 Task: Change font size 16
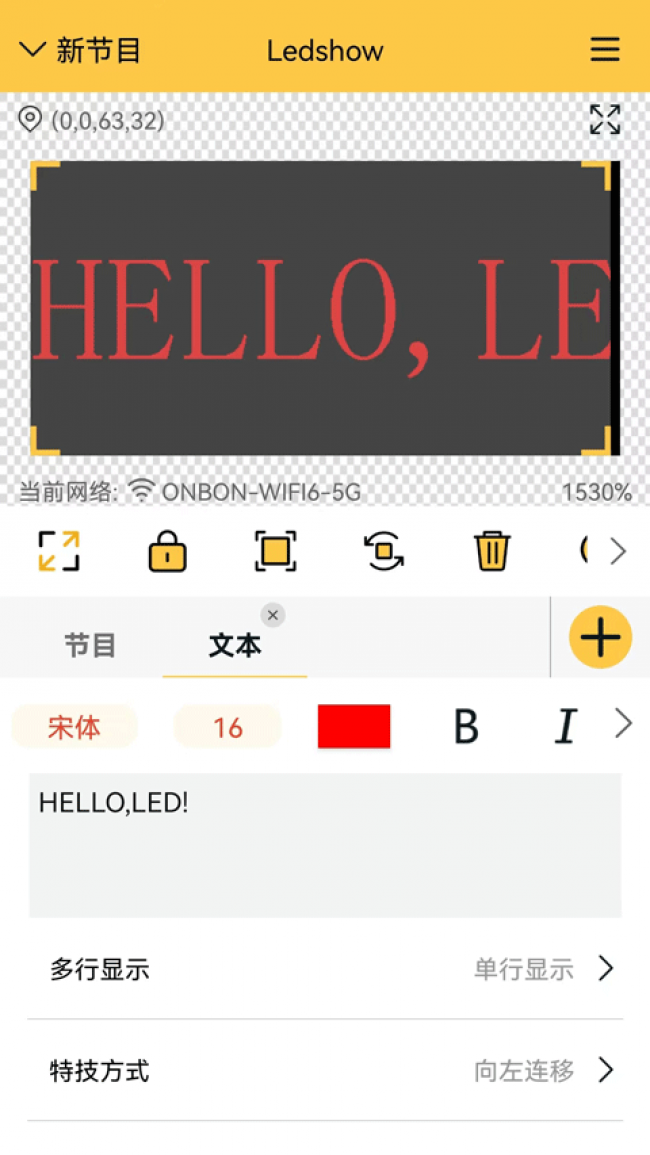(227, 727)
